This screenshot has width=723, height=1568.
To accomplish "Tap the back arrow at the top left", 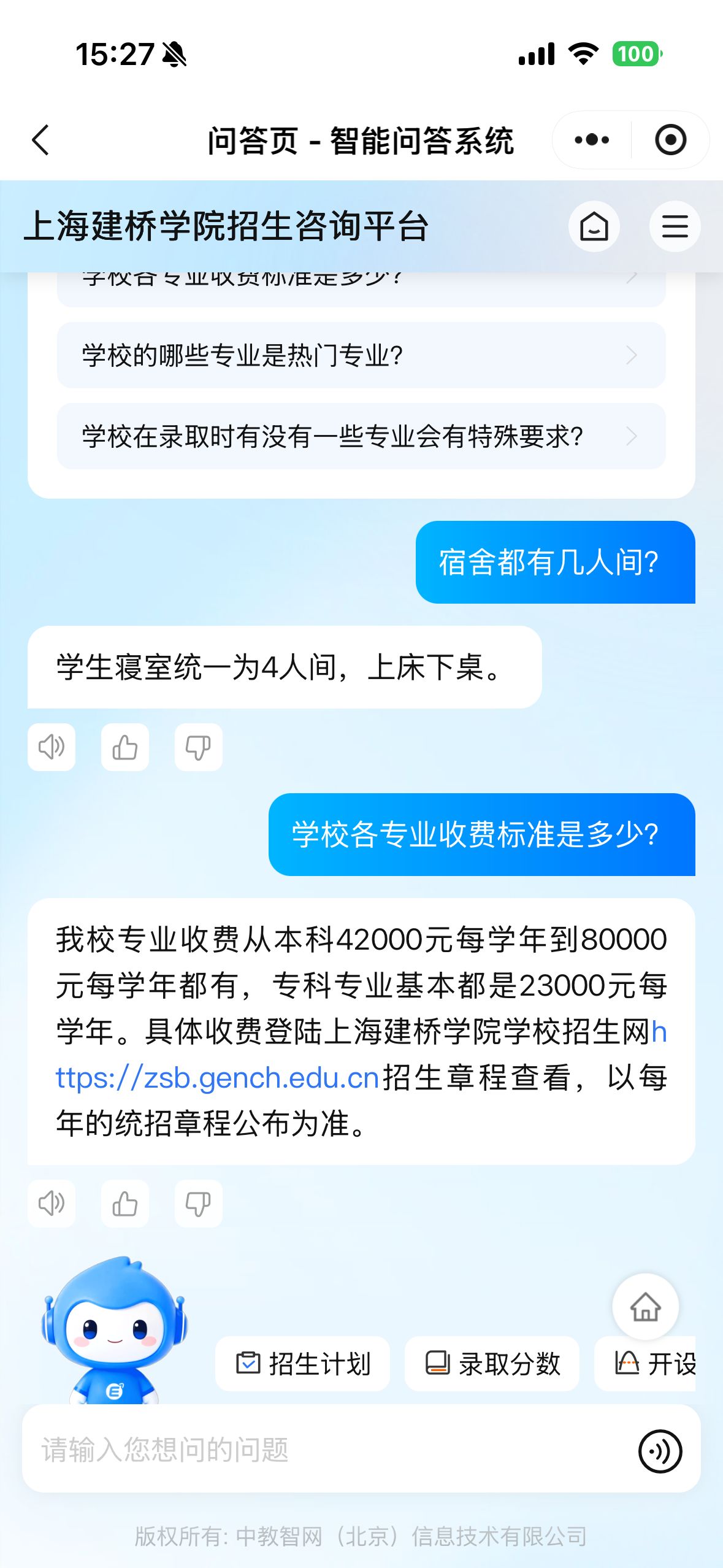I will 40,140.
